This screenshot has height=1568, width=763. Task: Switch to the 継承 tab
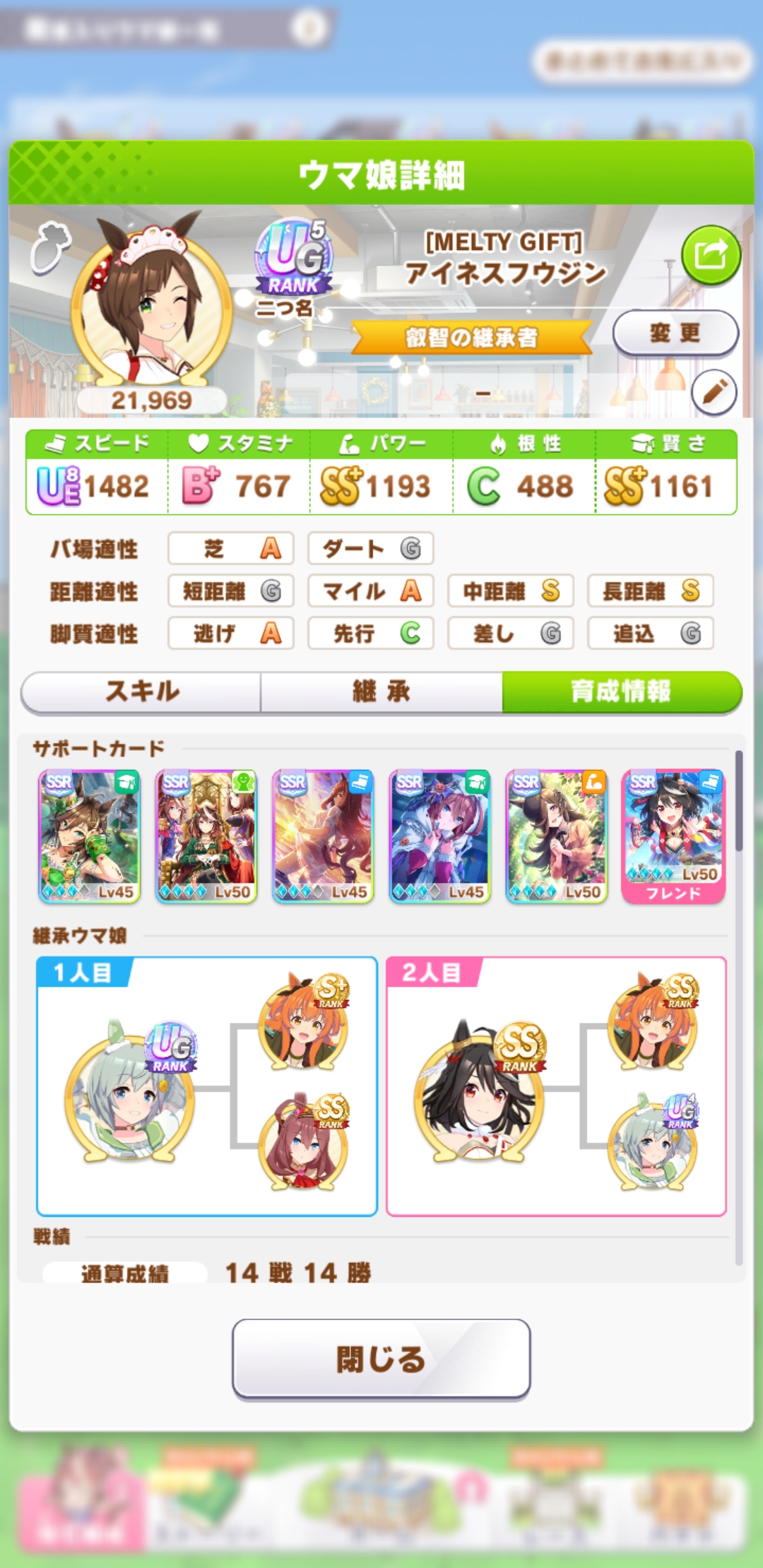[381, 691]
